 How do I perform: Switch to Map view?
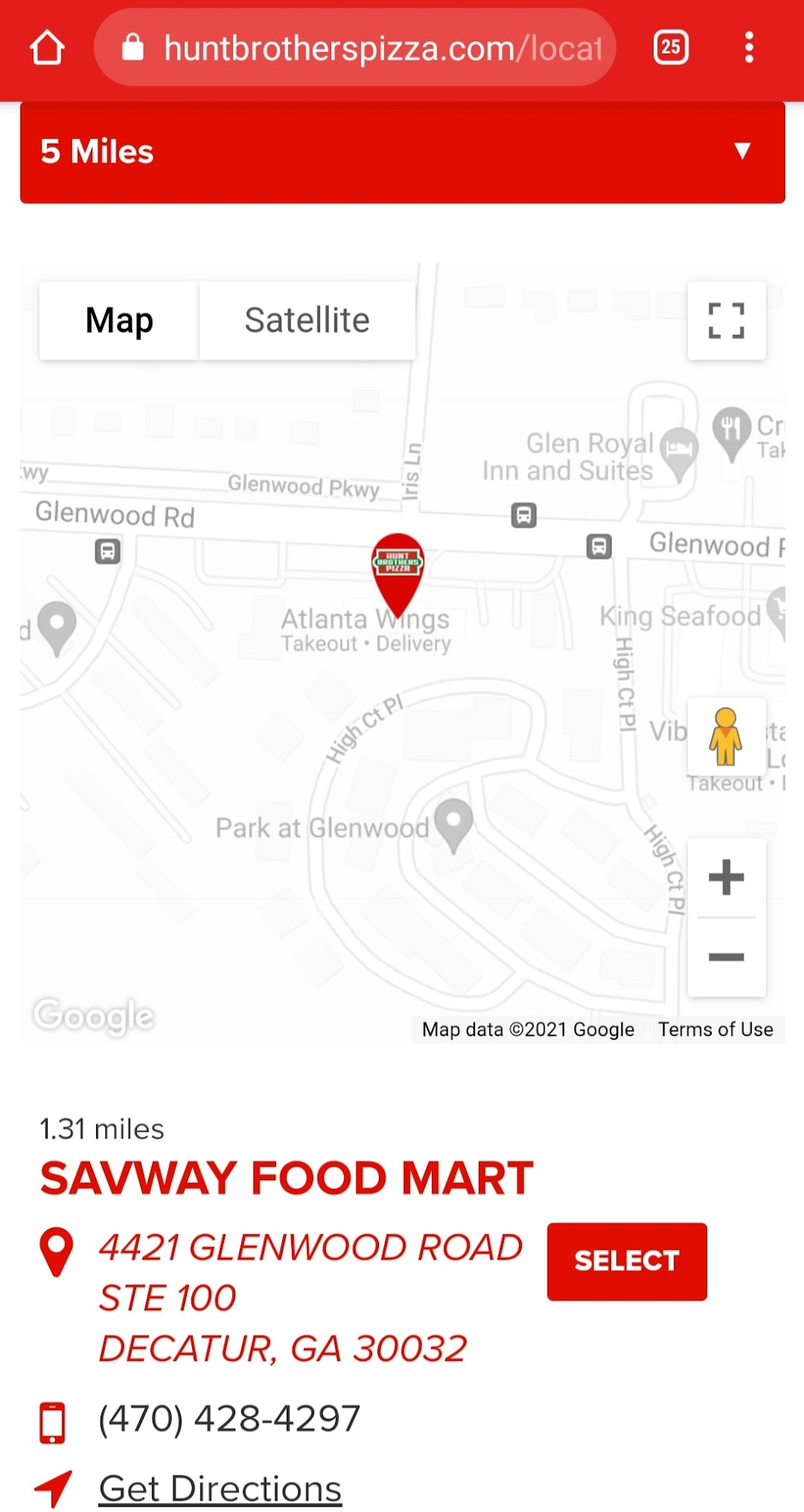120,321
